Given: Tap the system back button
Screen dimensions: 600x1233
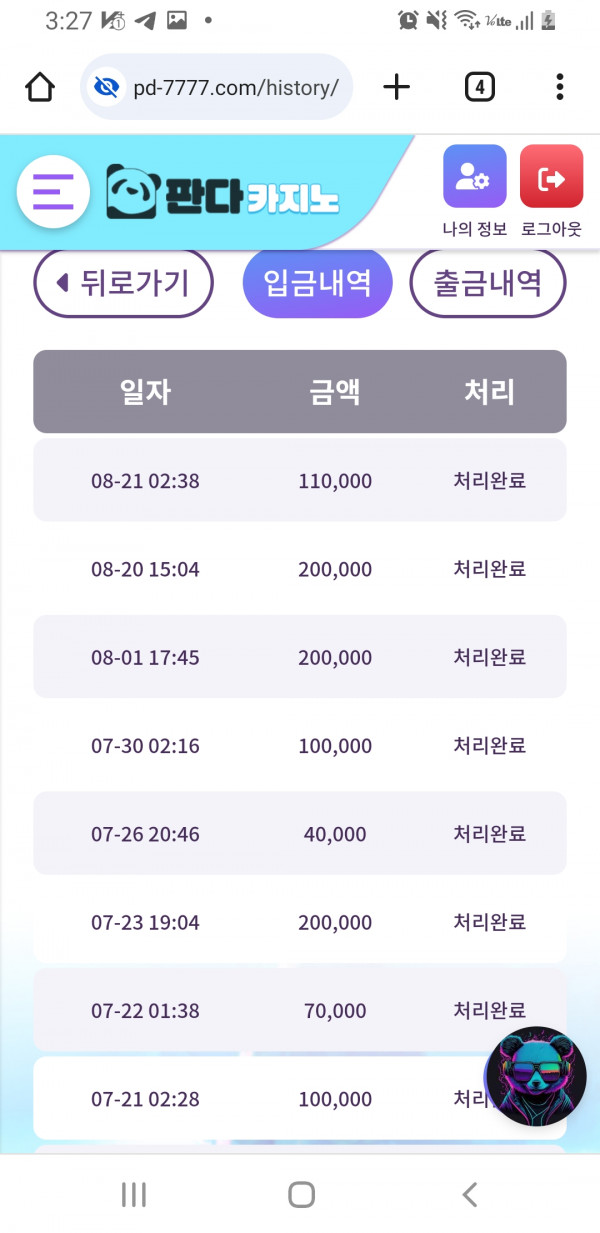Looking at the screenshot, I should point(469,1194).
